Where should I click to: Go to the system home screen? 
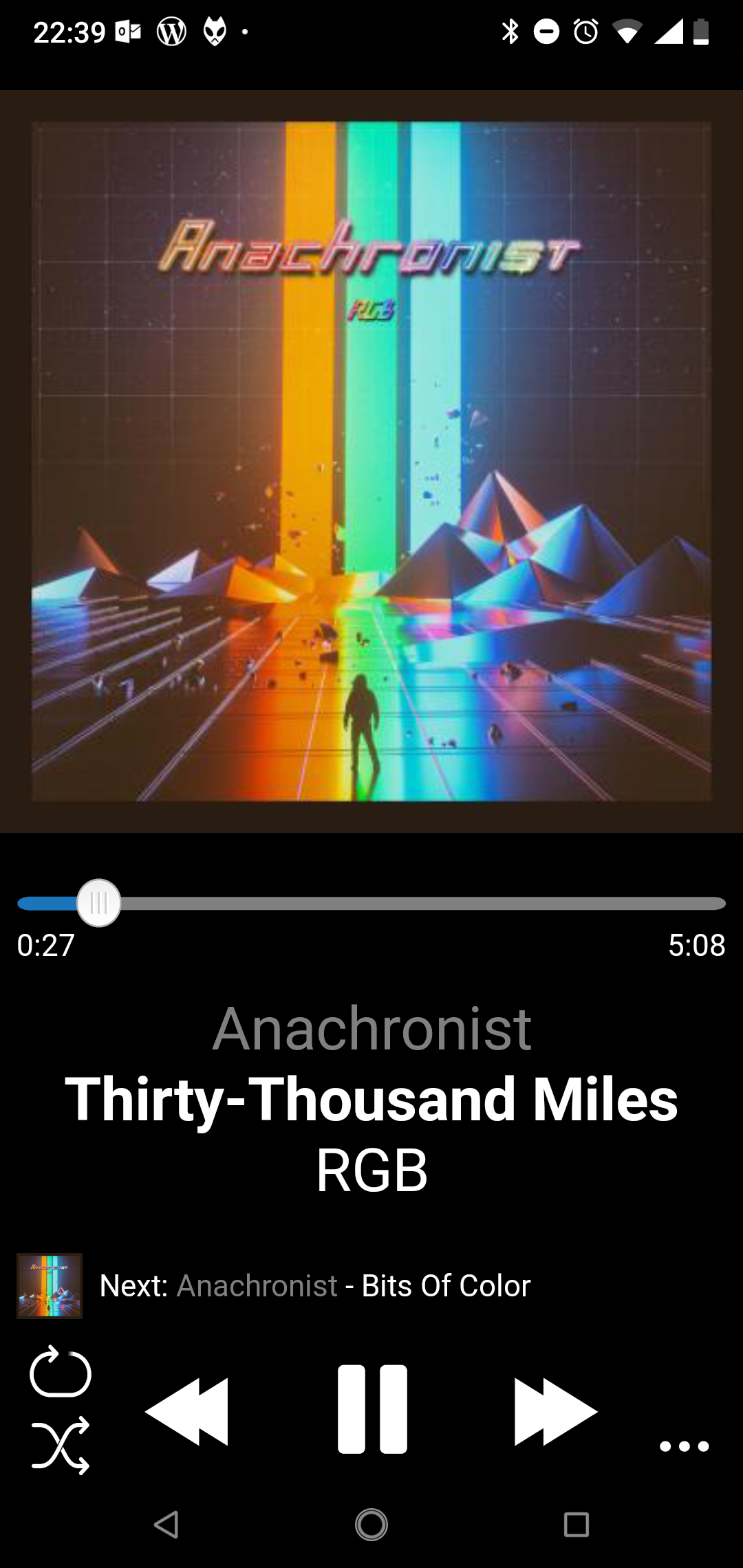pos(371,1524)
